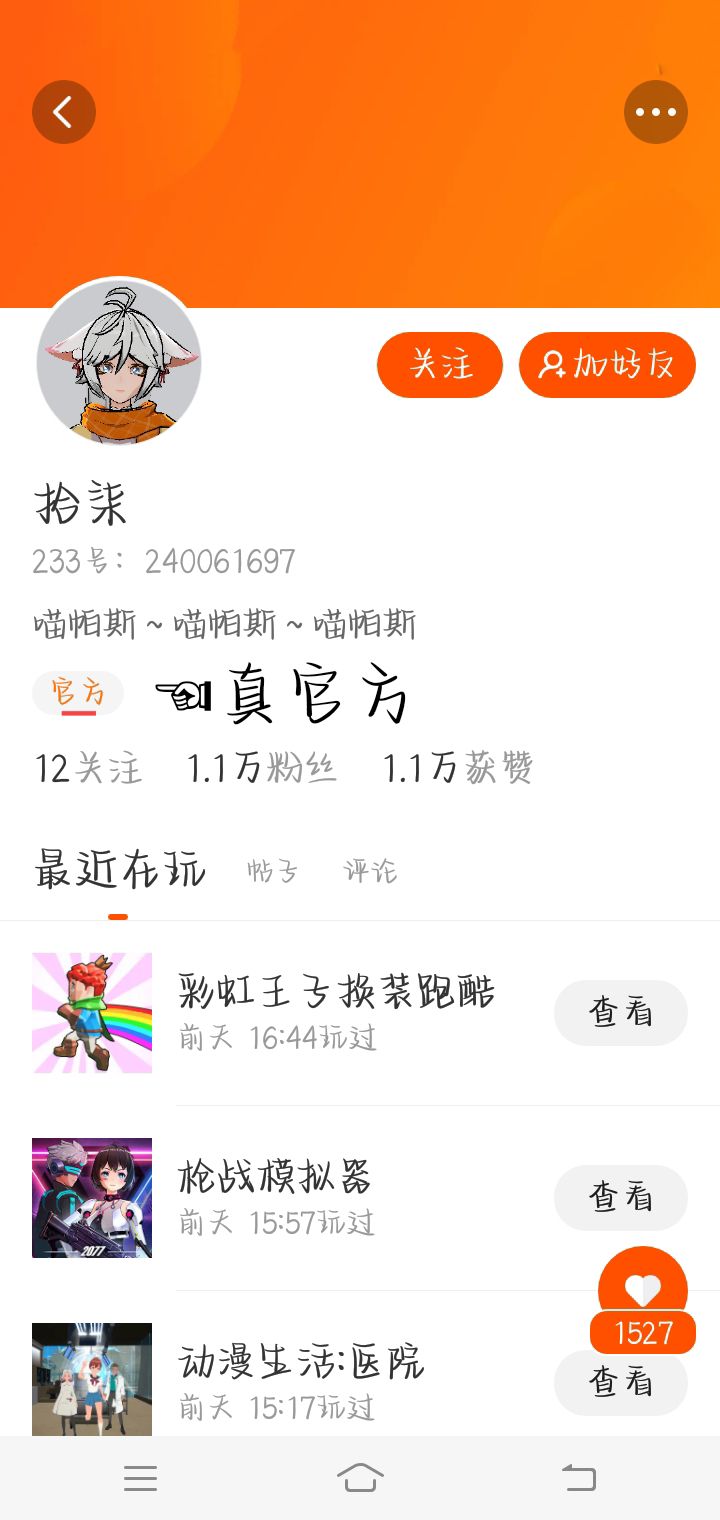720x1520 pixels.
Task: Open the three-dot overflow menu
Action: pos(656,112)
